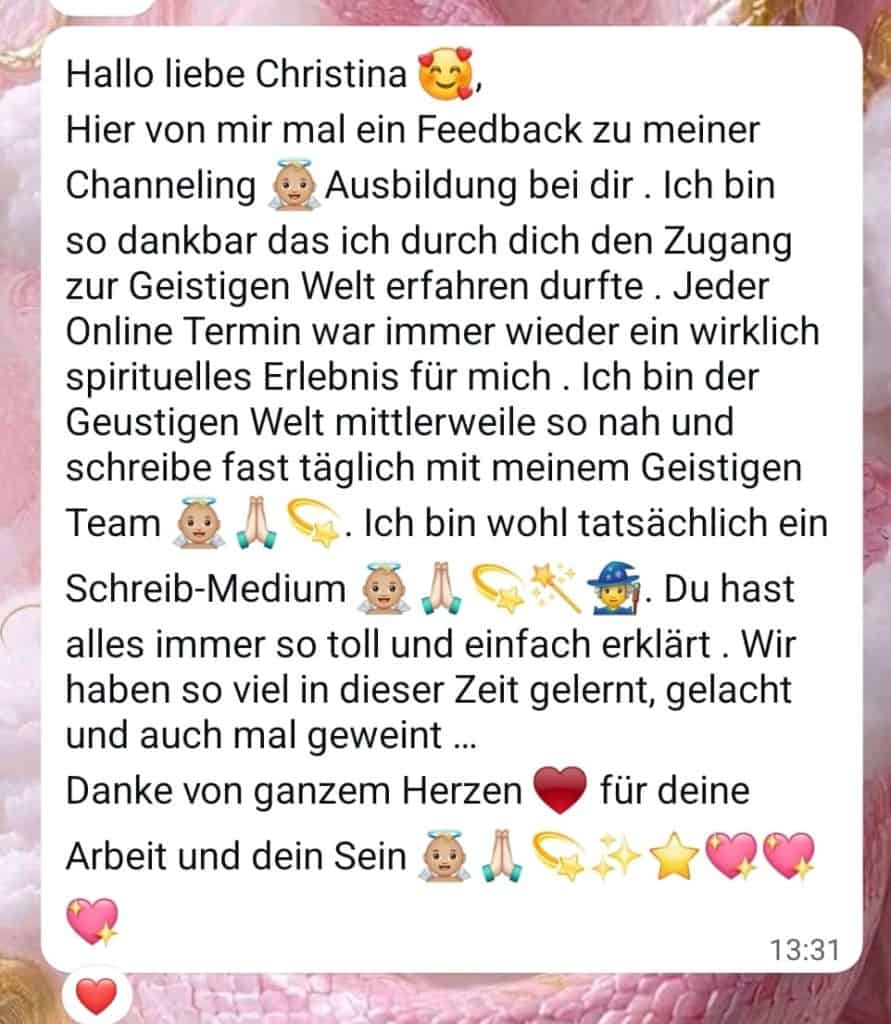Open the heart reaction under the message

click(96, 995)
